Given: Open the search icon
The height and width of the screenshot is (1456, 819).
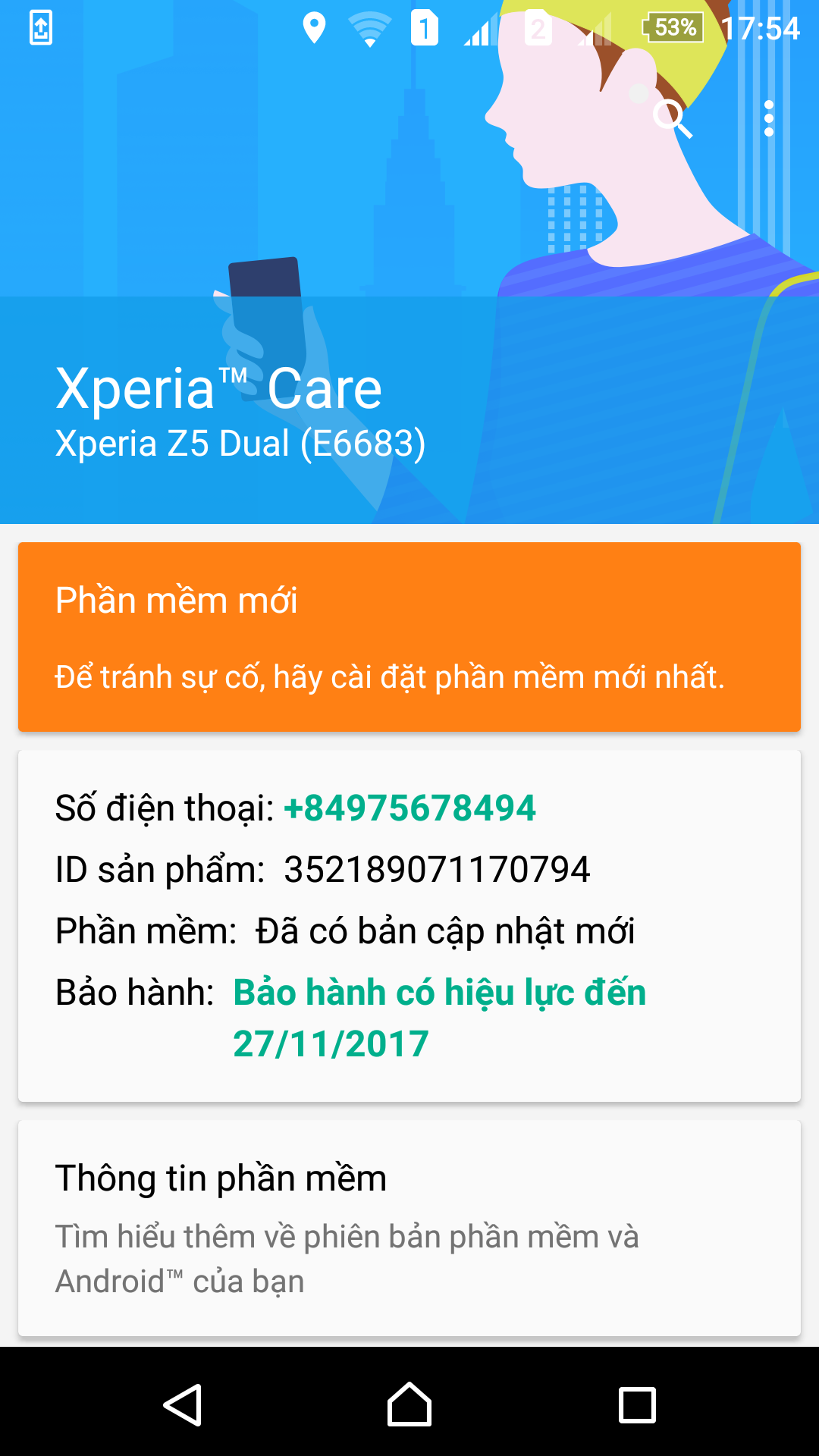Looking at the screenshot, I should click(673, 119).
